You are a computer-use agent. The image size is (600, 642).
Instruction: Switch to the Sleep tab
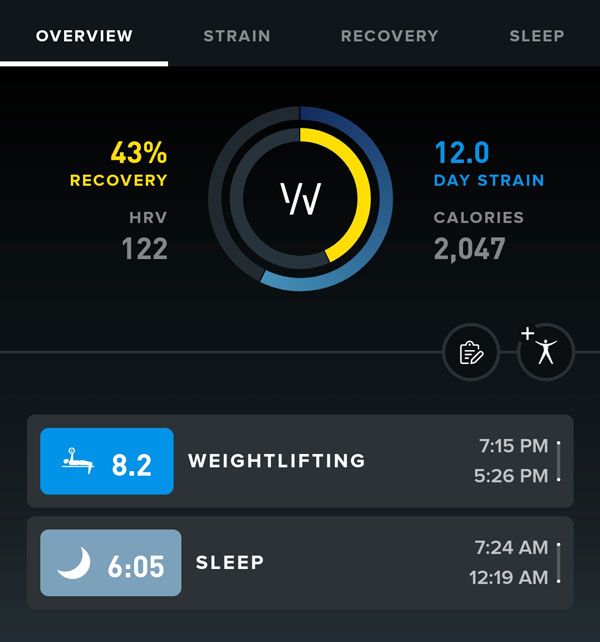pos(537,36)
